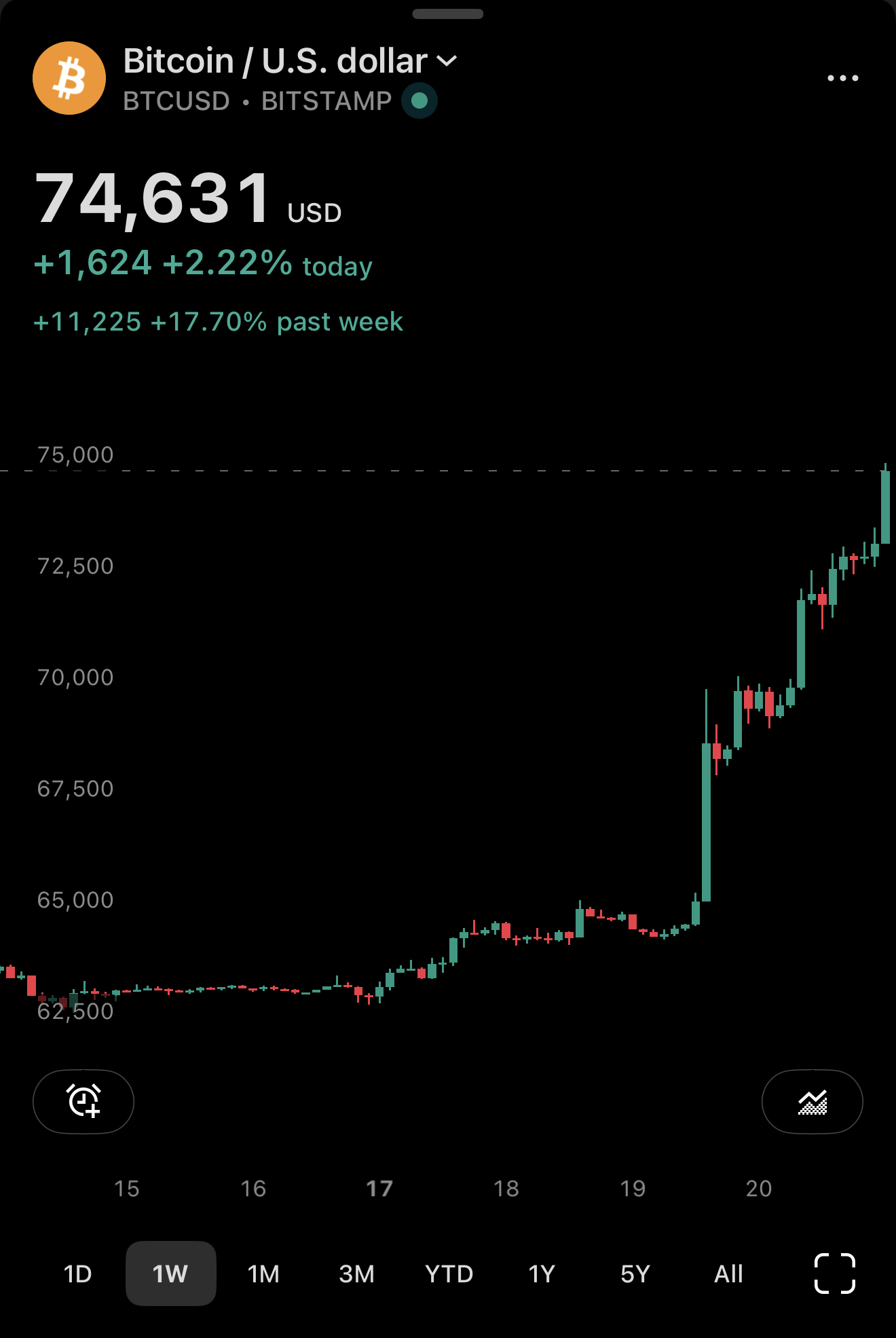Open the three-dot overflow menu
Screen dimensions: 896x1338
(842, 78)
